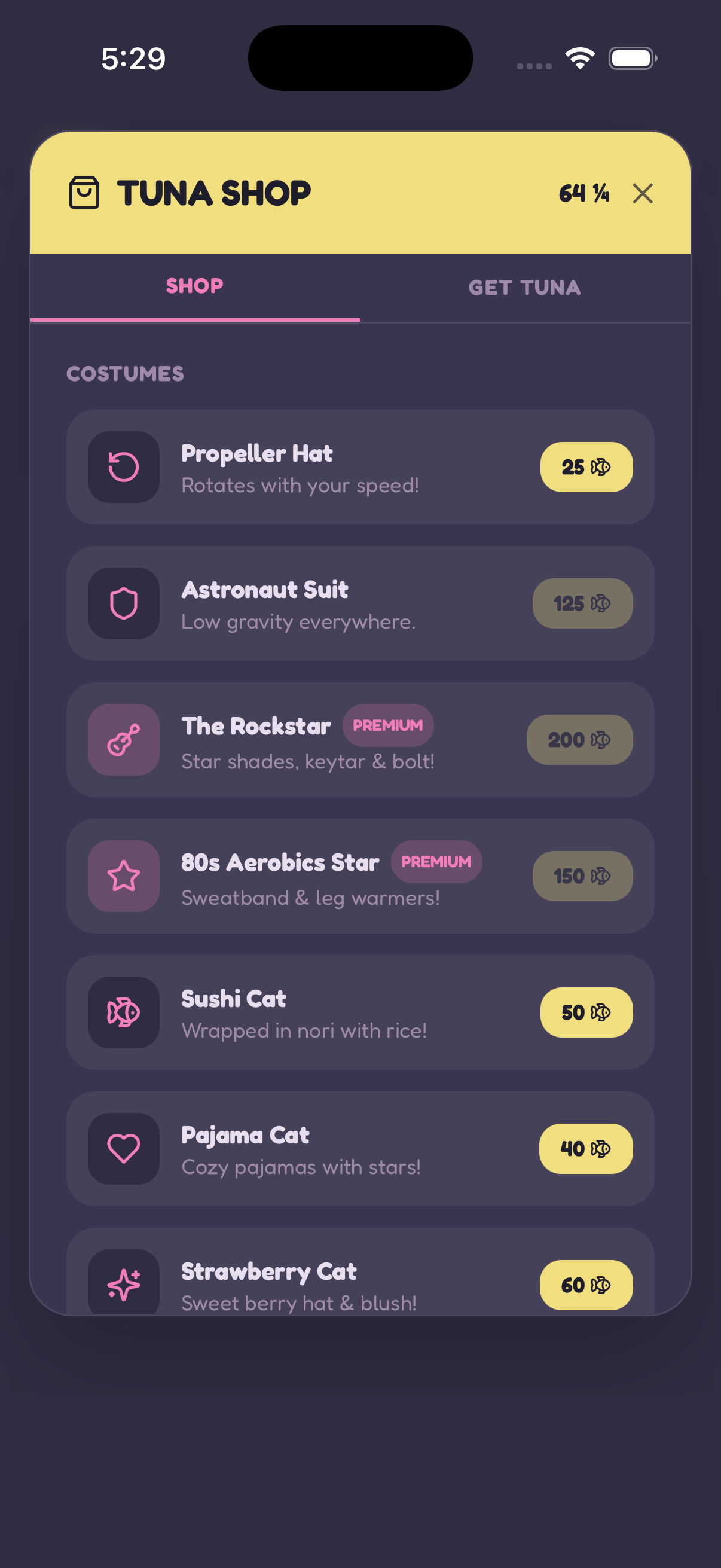
Task: Click the heart icon on Pajama Cat
Action: click(124, 1149)
